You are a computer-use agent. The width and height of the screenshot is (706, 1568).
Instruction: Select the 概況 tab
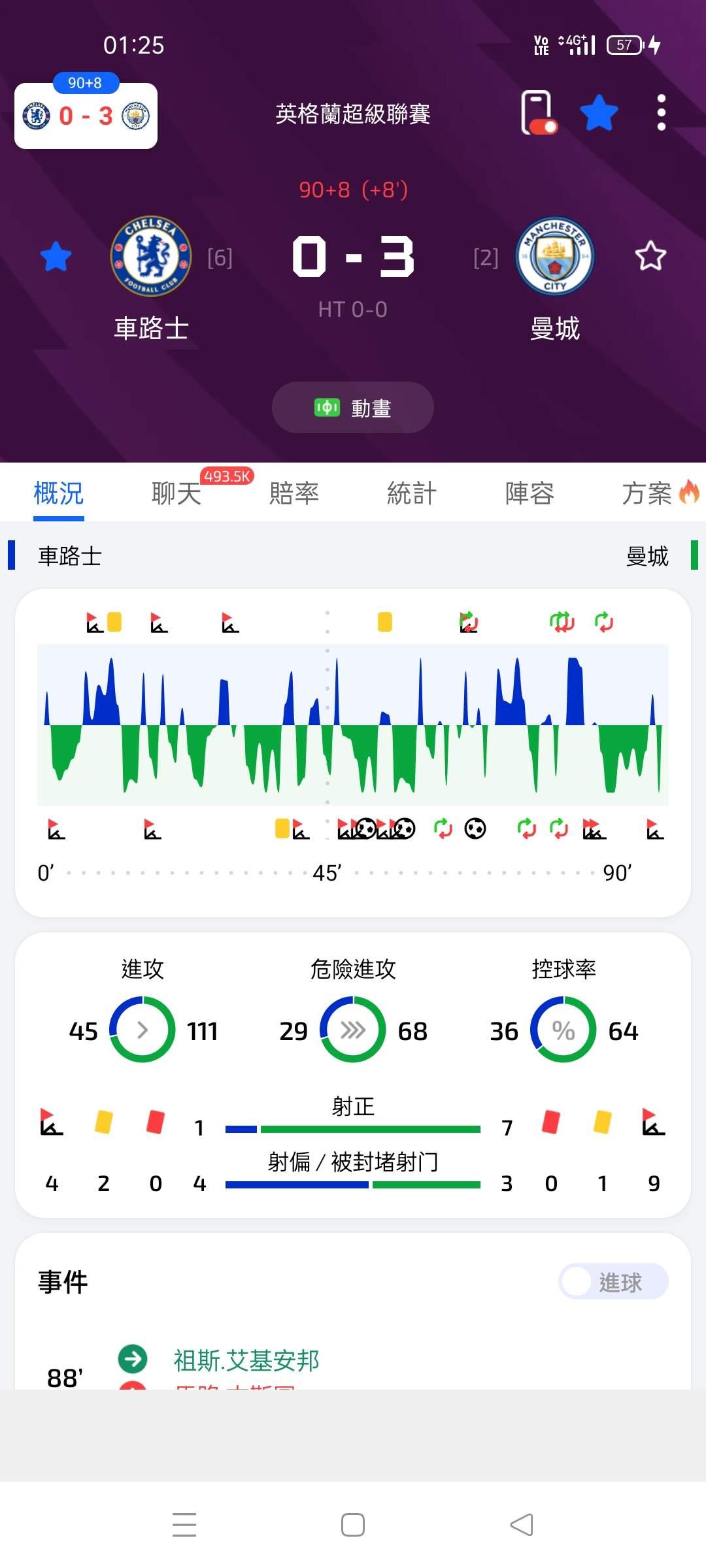pyautogui.click(x=59, y=493)
